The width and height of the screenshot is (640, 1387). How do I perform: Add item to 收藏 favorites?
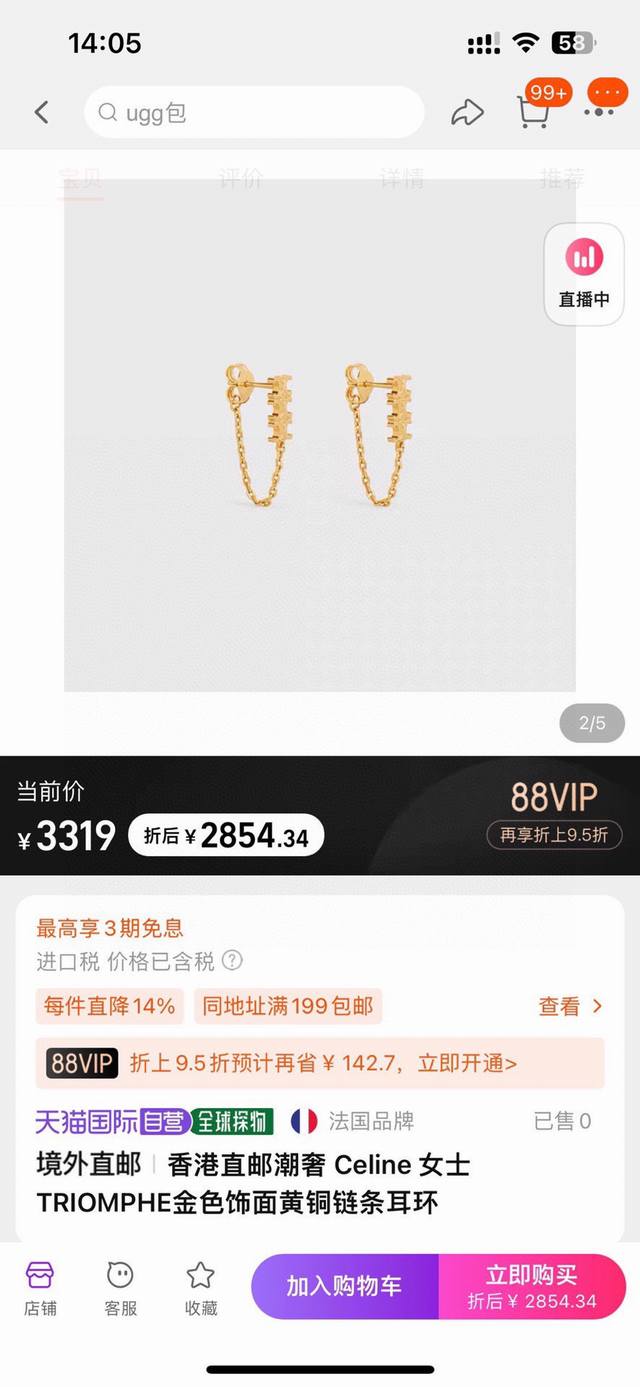click(x=201, y=1287)
